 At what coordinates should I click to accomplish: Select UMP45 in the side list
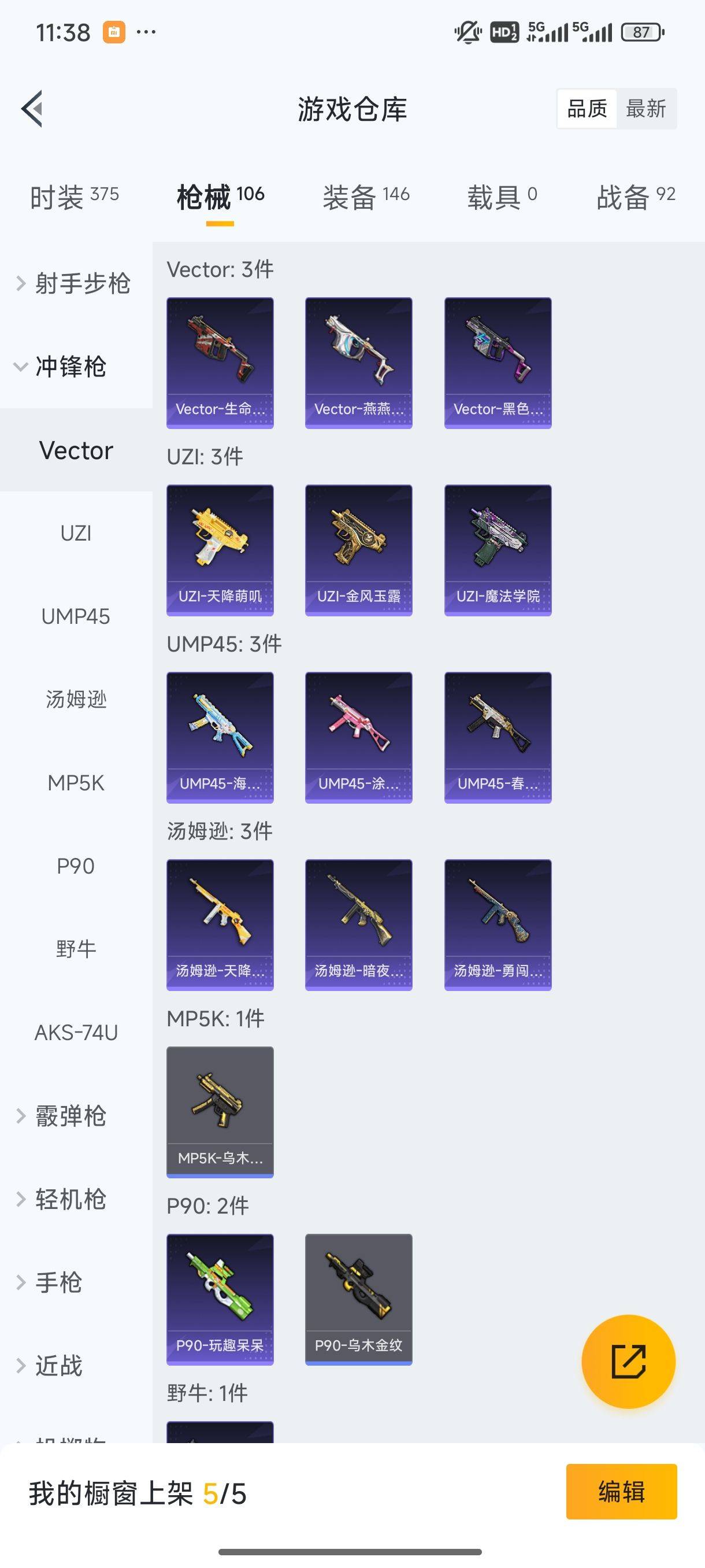(76, 616)
